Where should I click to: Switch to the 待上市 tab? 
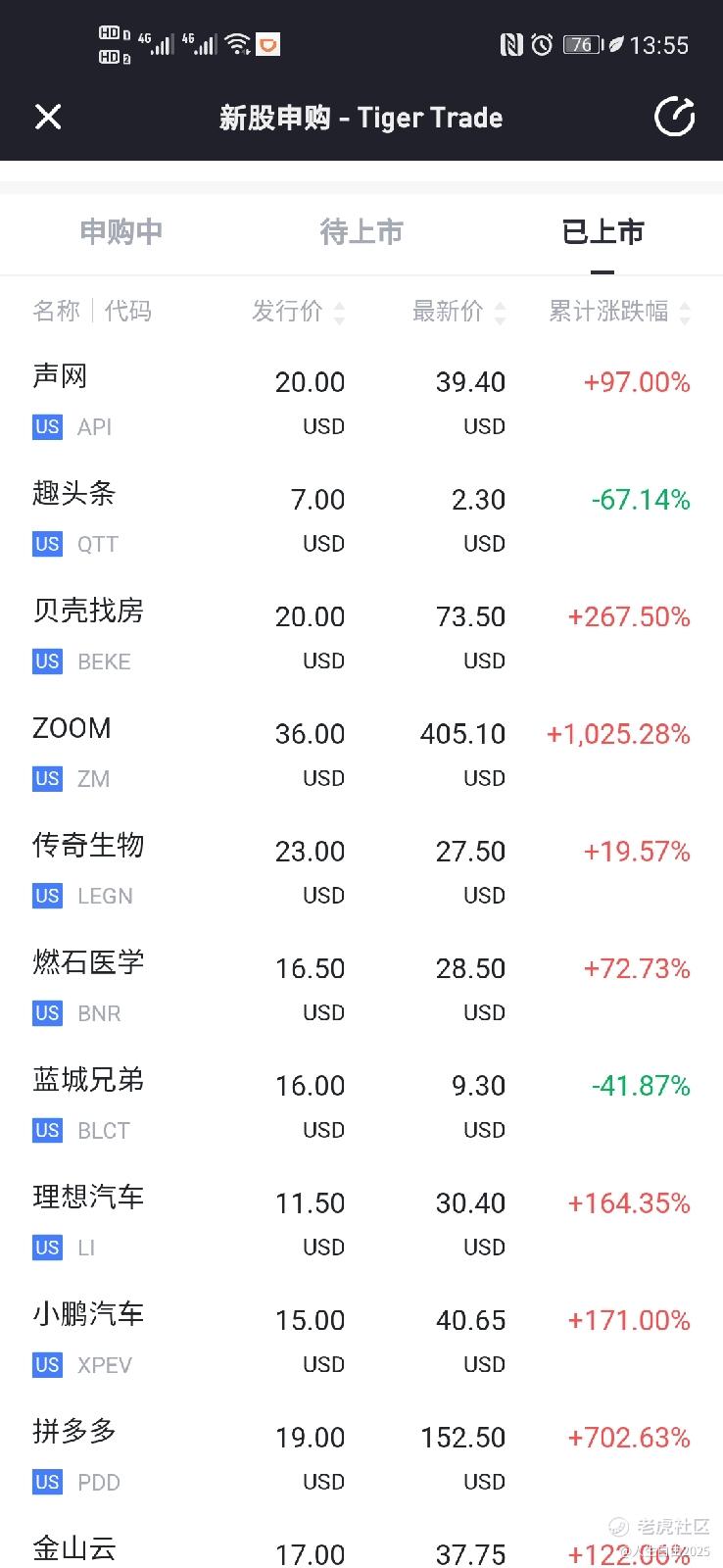pyautogui.click(x=361, y=232)
